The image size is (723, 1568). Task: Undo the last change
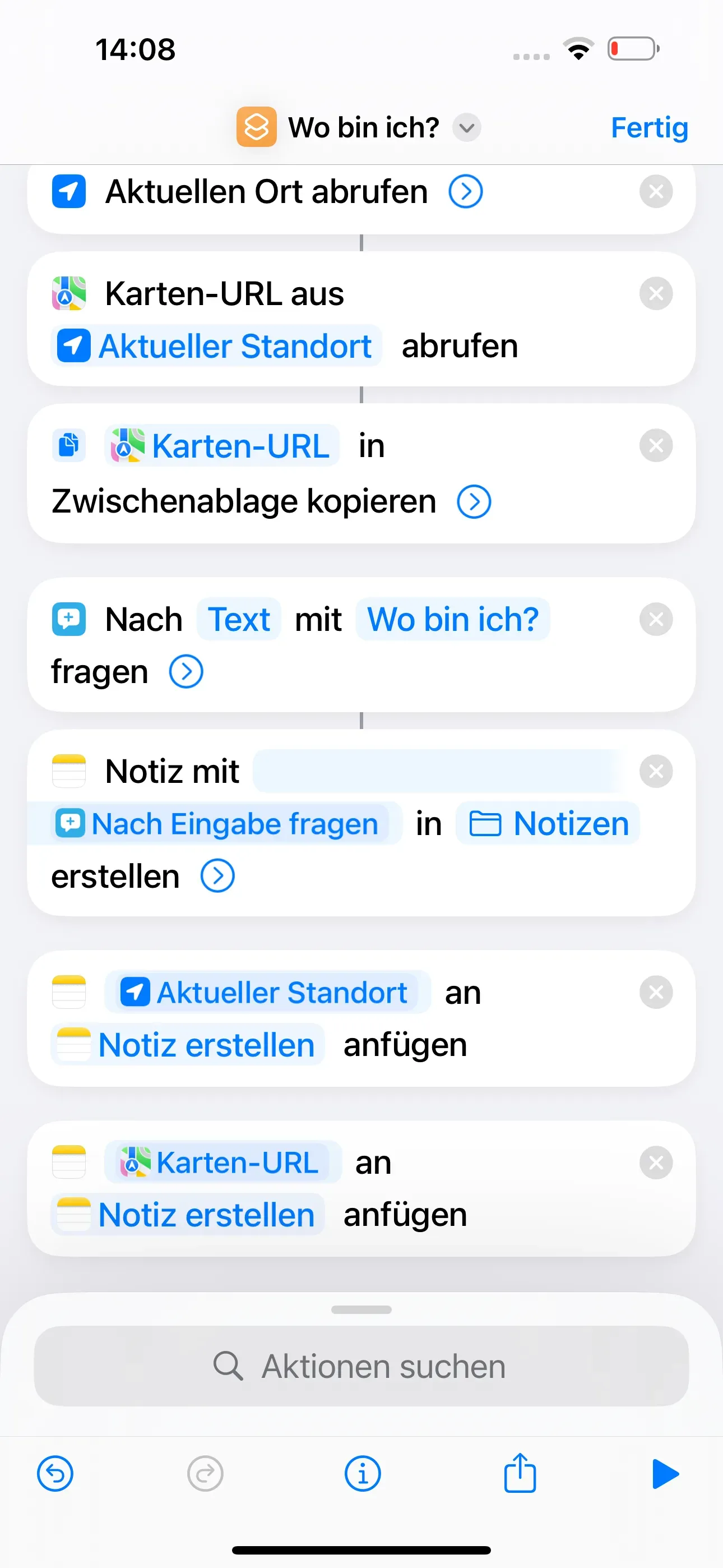55,1474
